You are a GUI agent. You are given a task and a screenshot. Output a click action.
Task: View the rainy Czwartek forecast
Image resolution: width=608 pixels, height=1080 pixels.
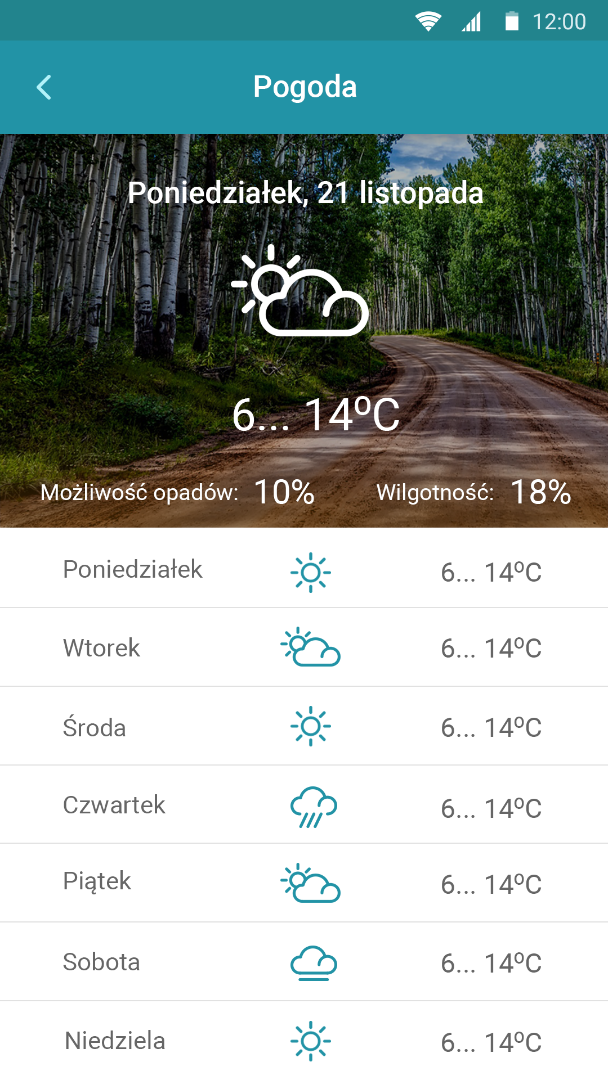coord(303,805)
